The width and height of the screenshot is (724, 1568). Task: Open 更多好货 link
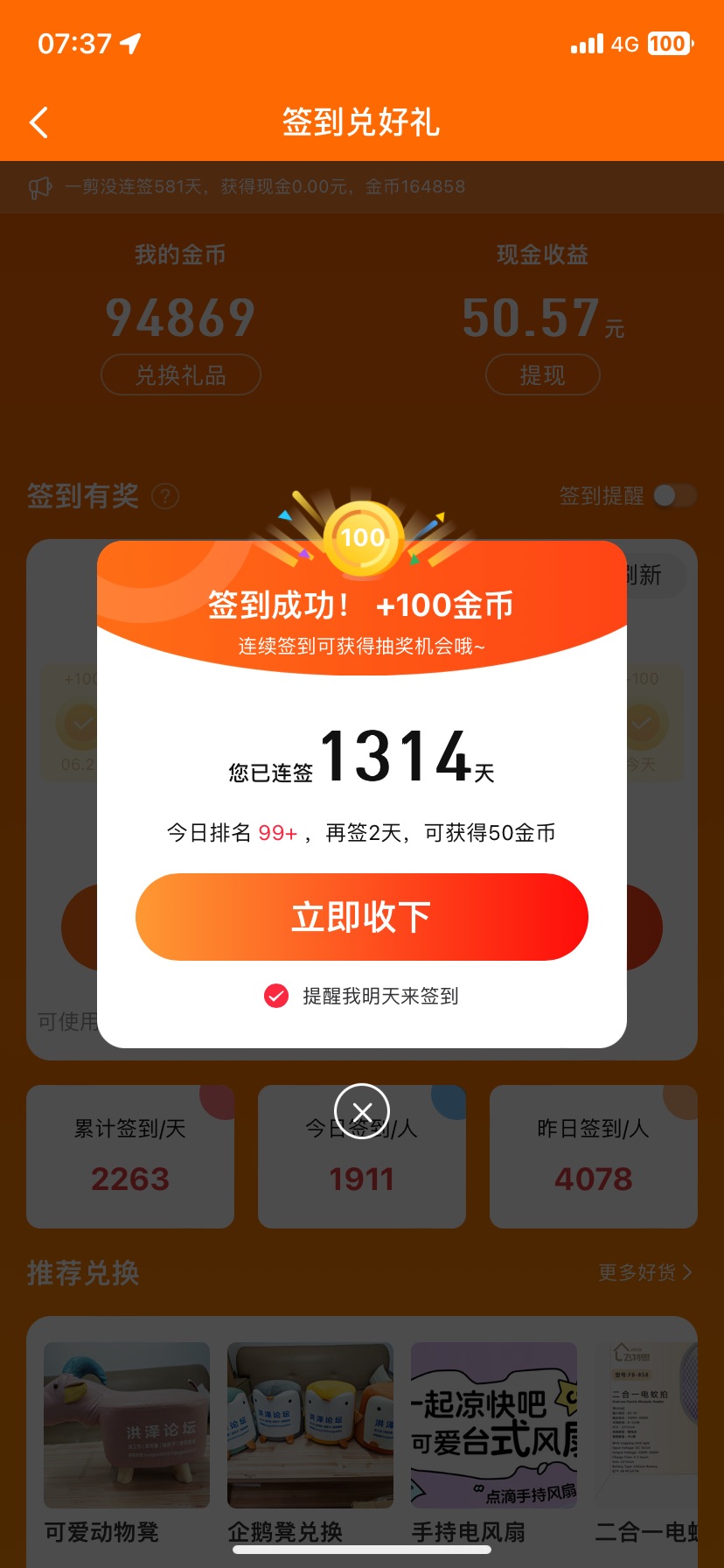tap(645, 1272)
